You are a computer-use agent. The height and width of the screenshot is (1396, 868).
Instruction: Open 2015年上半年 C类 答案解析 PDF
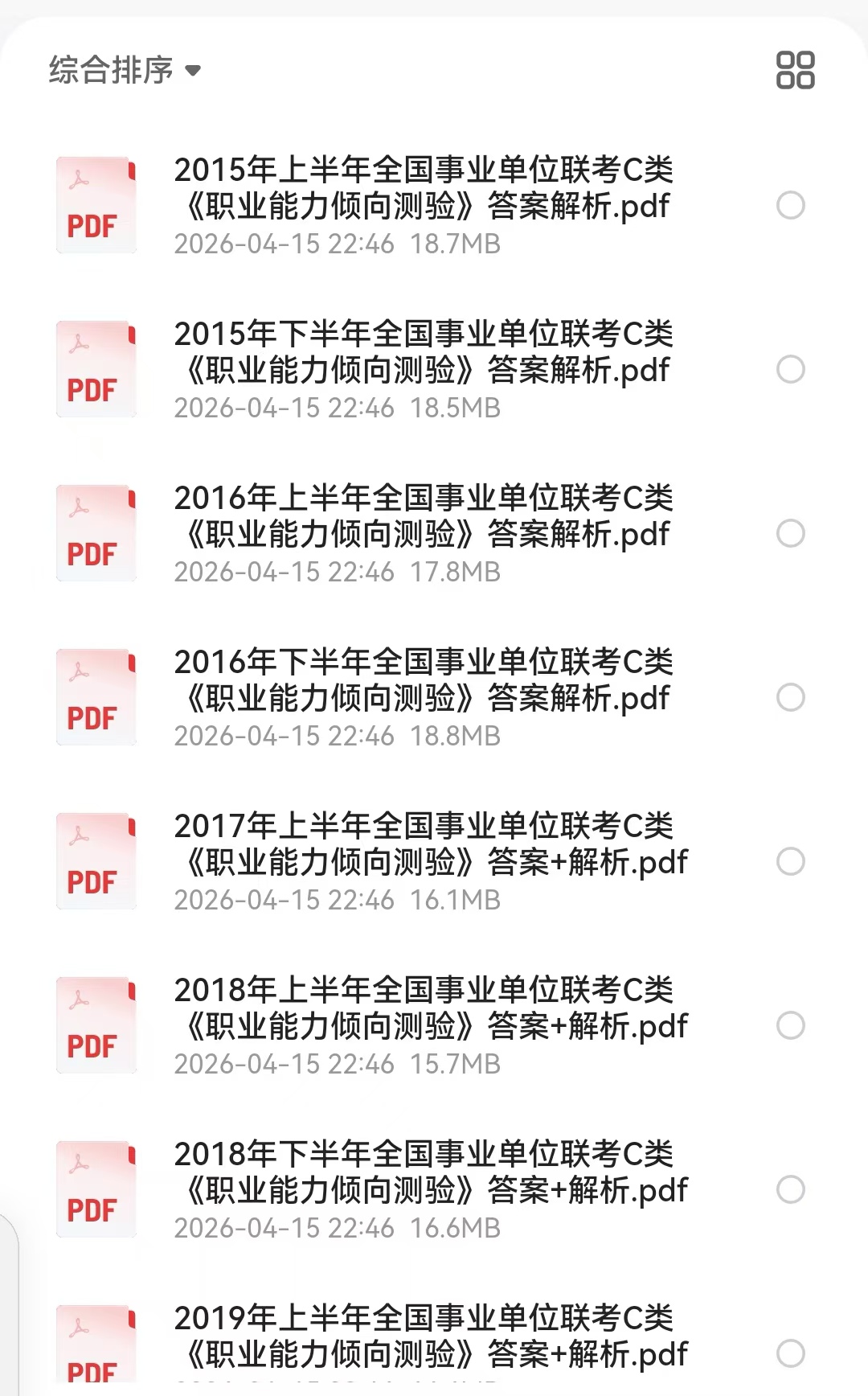tap(423, 188)
